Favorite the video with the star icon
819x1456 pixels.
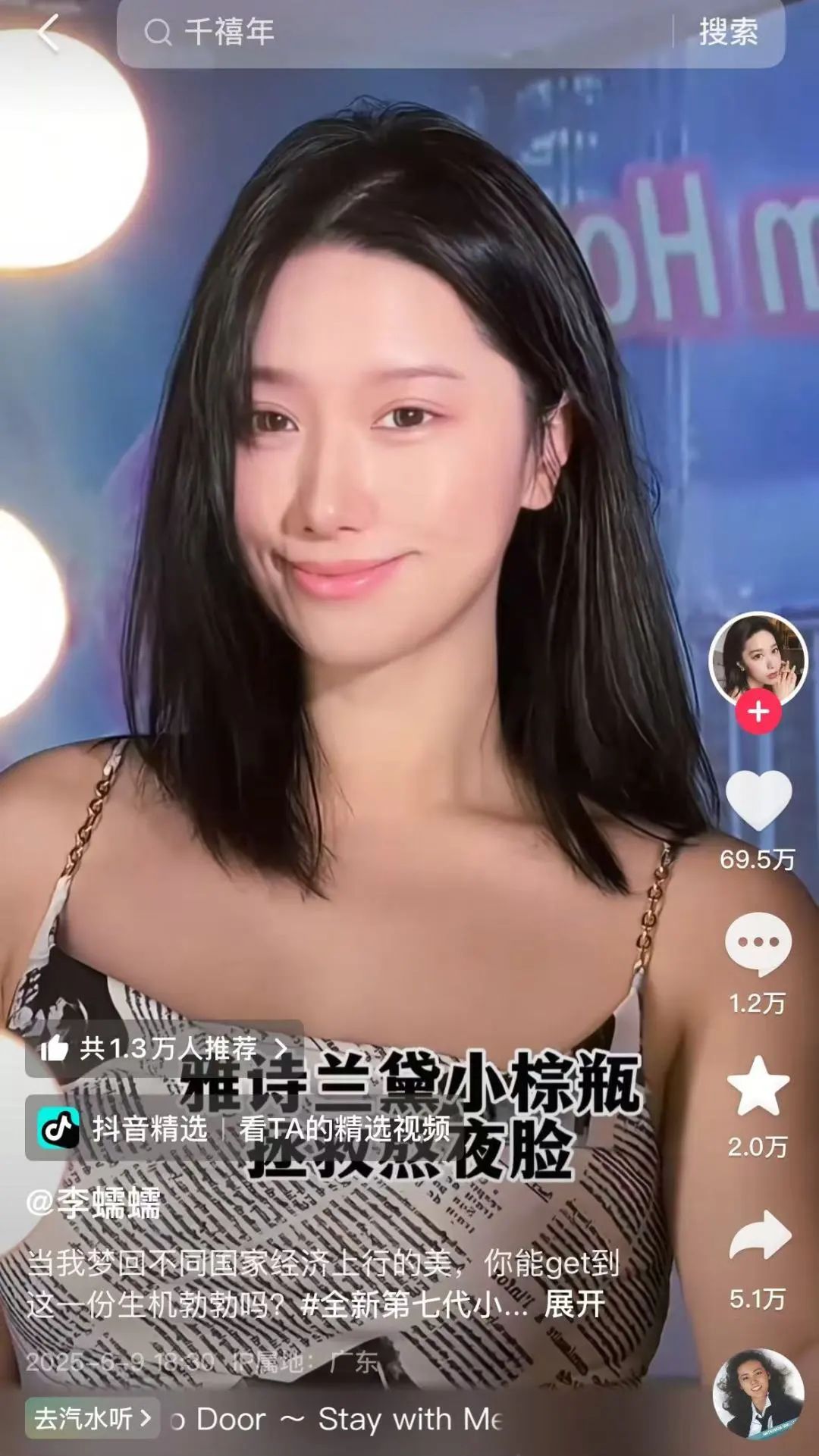click(758, 1088)
